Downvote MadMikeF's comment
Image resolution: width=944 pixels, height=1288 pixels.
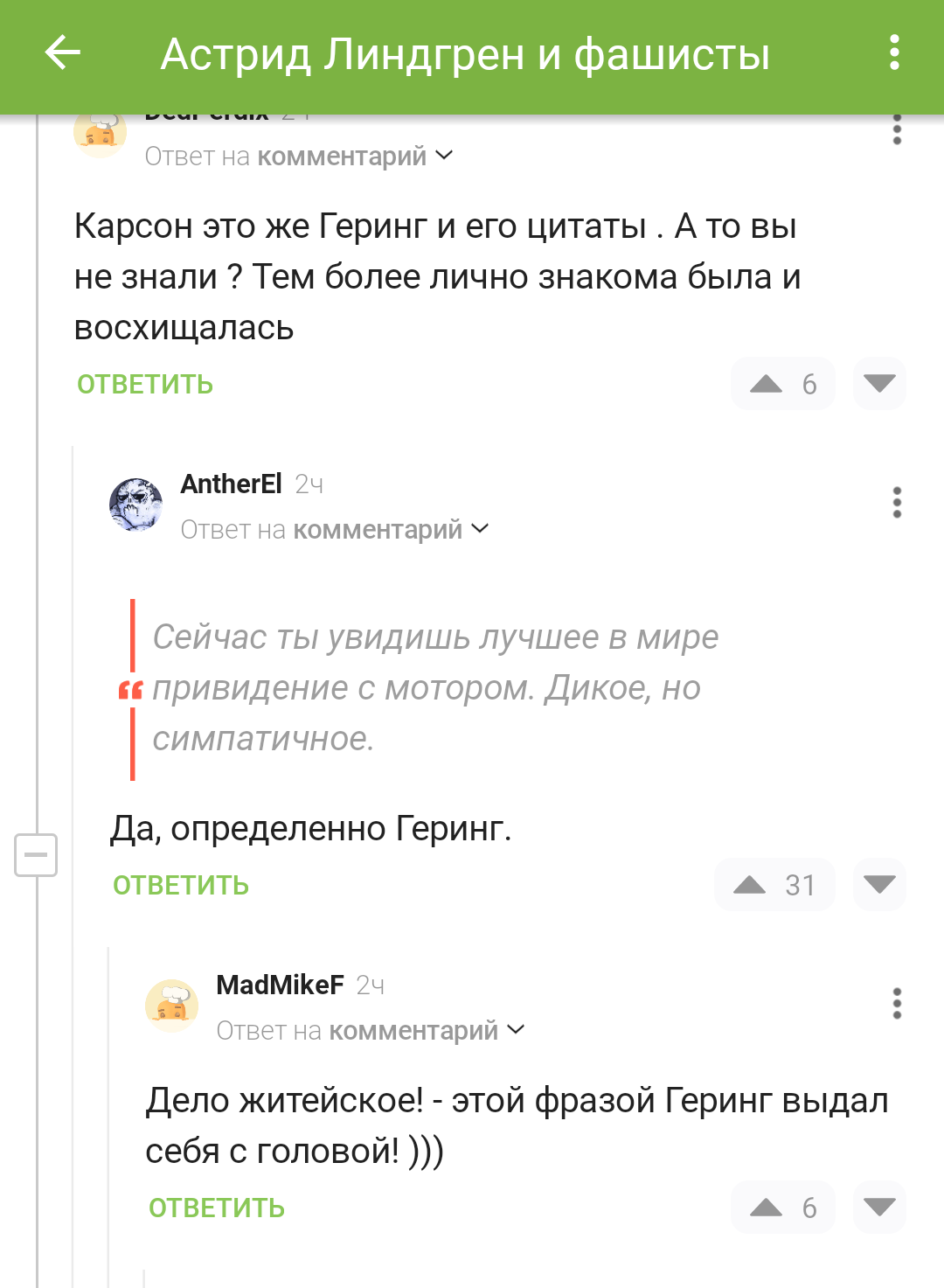[878, 1208]
